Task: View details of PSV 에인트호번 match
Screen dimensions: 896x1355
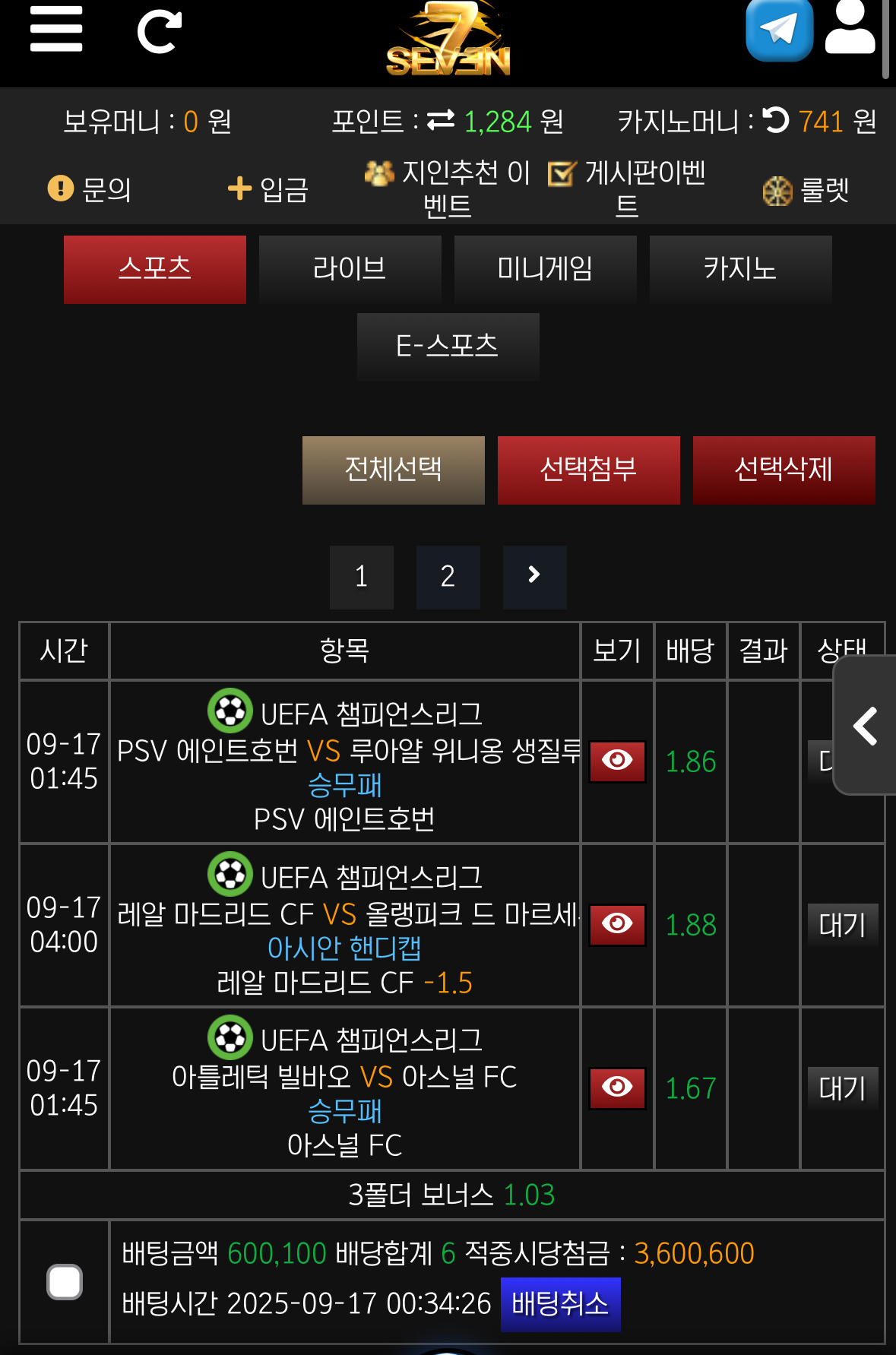Action: 617,761
